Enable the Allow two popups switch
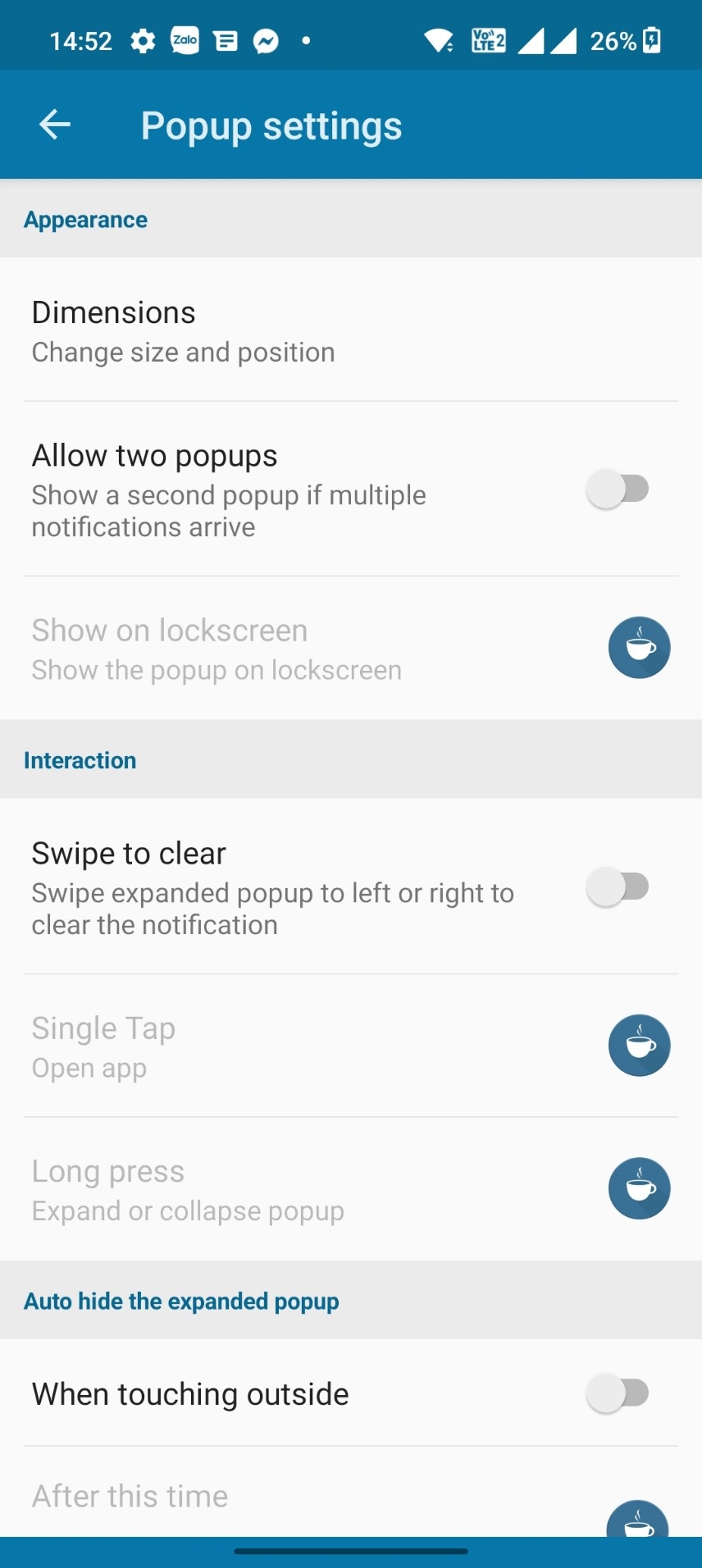Screen dimensions: 702x1568 click(618, 490)
